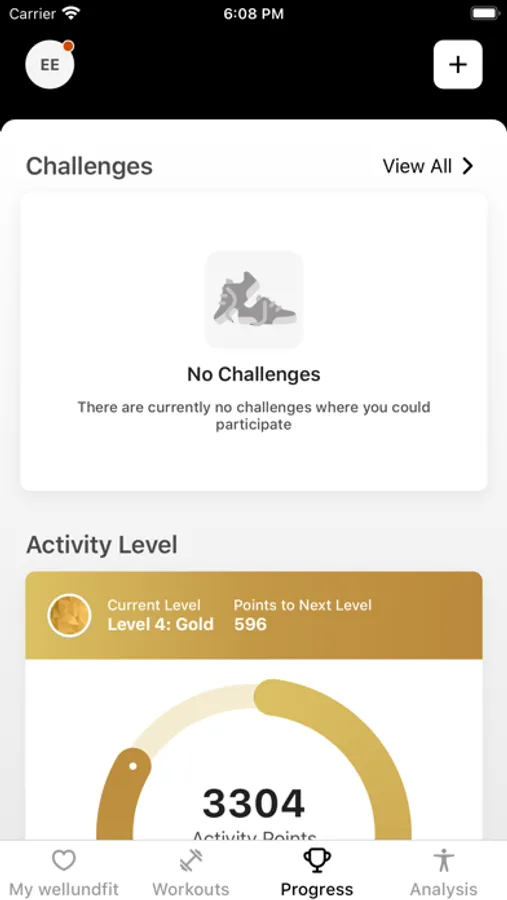Open View All challenges
Screen dimensions: 507x900
(x=428, y=166)
